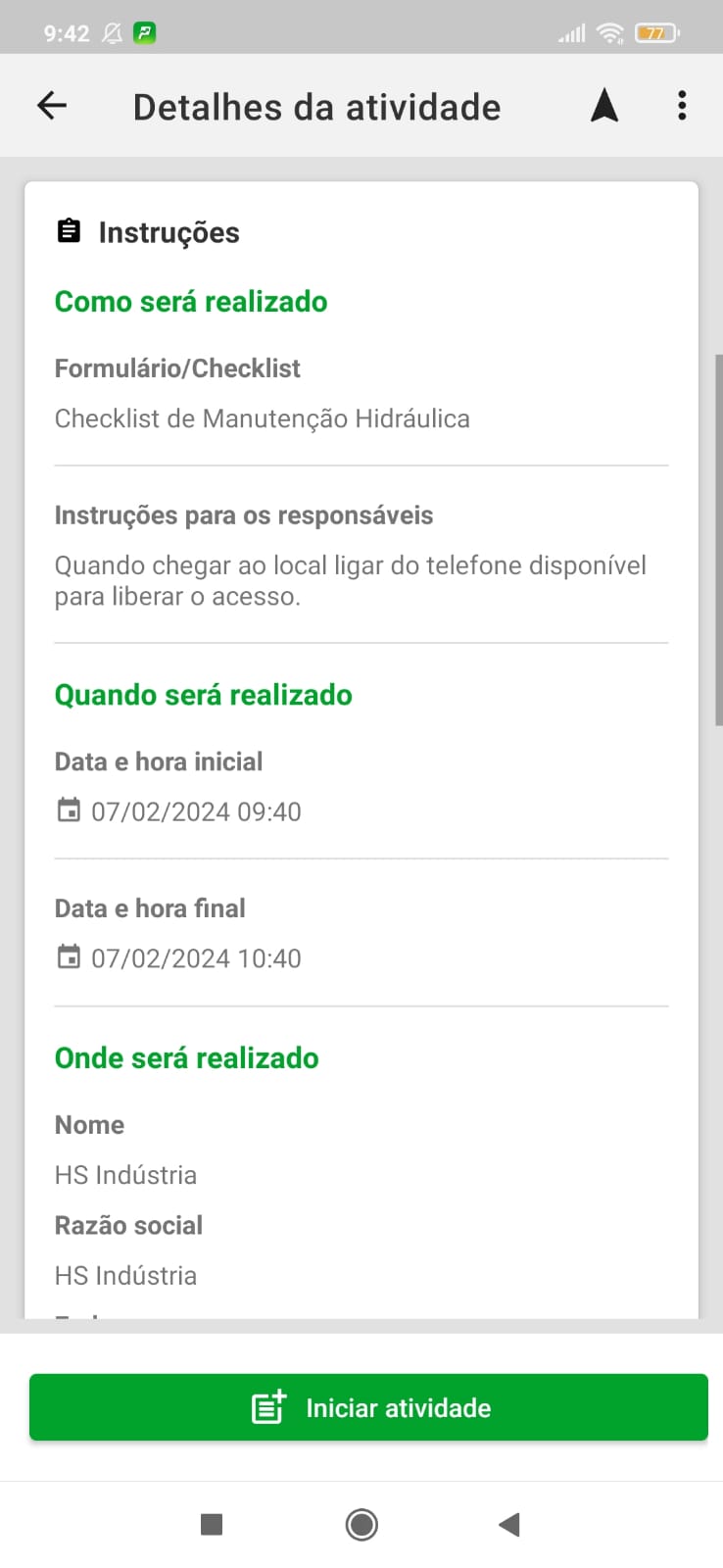This screenshot has width=723, height=1568.
Task: Tap the notifications-muted icon in status bar
Action: click(112, 32)
